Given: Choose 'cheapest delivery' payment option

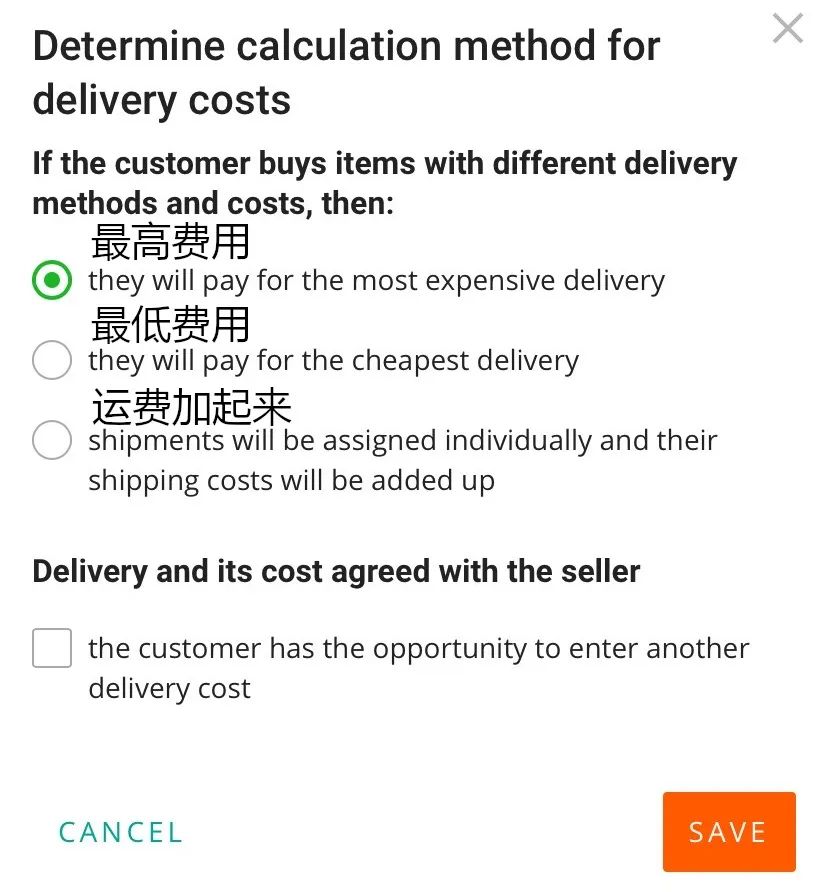Looking at the screenshot, I should 51,360.
